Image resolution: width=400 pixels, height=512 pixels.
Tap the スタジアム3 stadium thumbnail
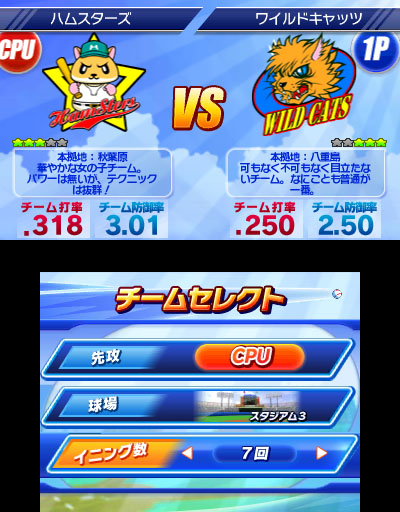249,407
